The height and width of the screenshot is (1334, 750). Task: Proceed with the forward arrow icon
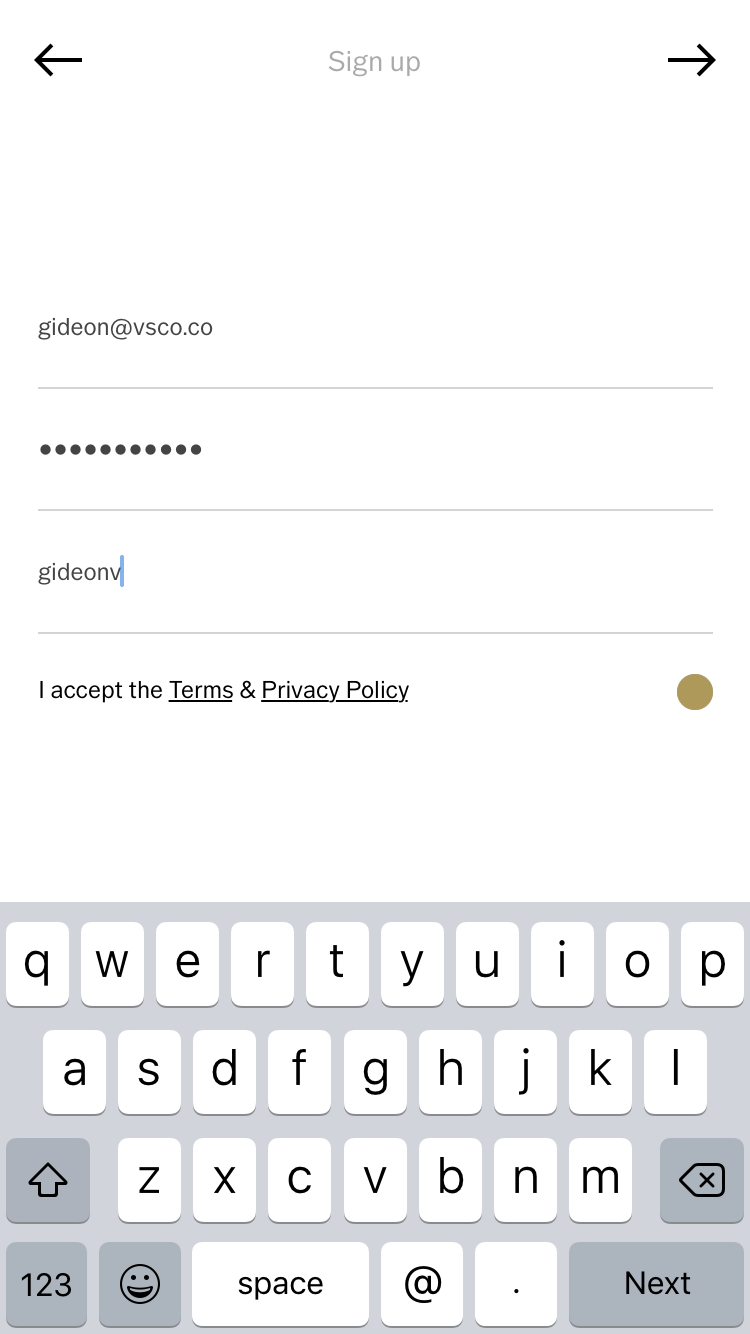pyautogui.click(x=692, y=61)
